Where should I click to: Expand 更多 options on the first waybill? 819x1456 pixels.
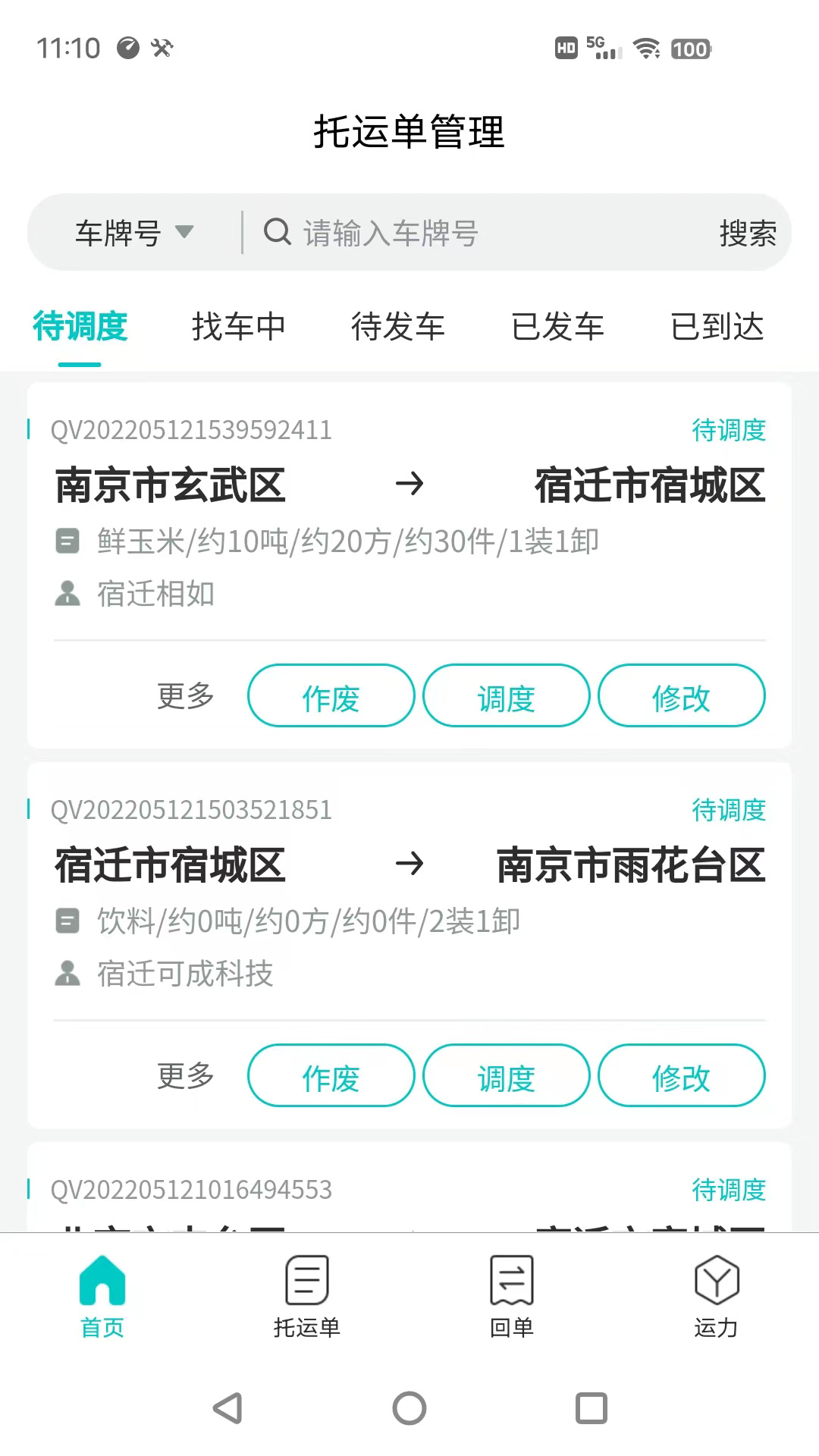pyautogui.click(x=184, y=695)
